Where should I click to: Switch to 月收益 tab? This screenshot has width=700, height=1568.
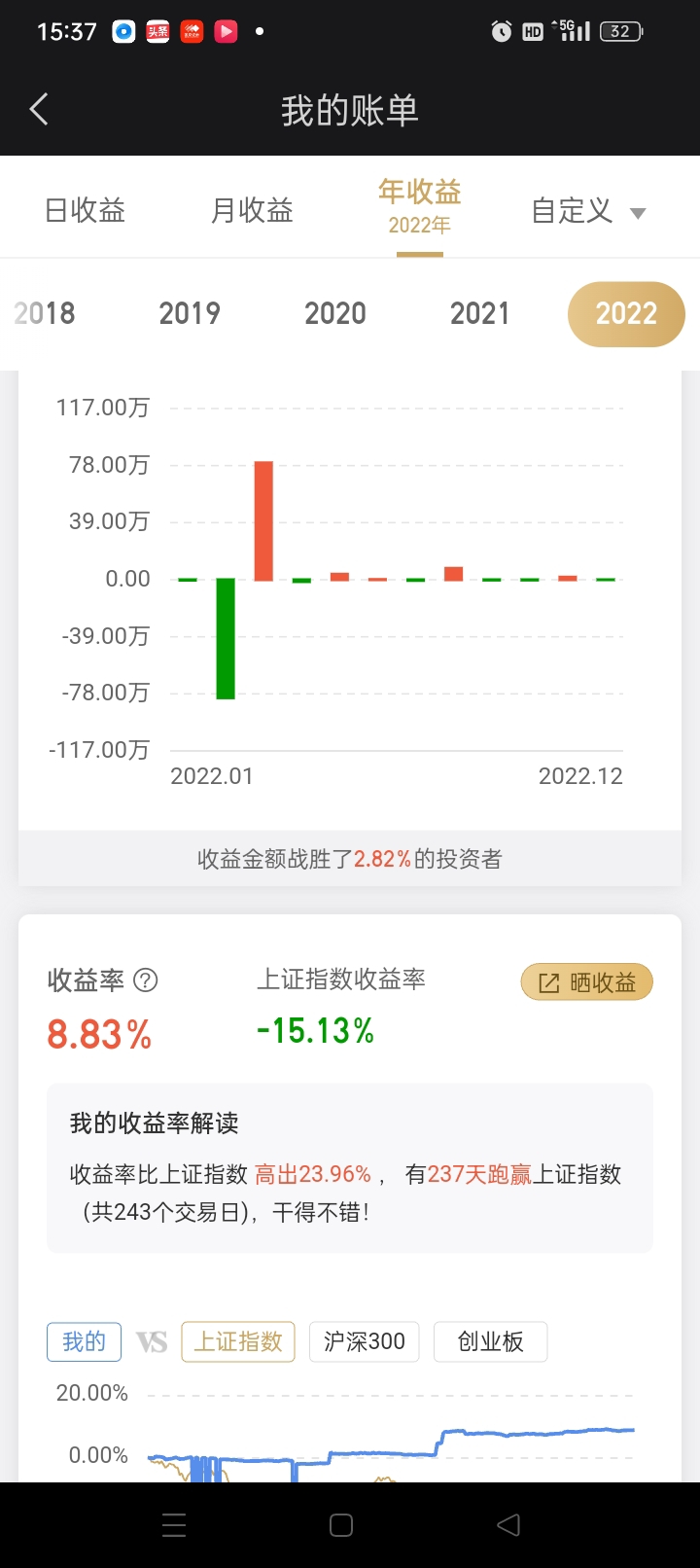point(252,210)
